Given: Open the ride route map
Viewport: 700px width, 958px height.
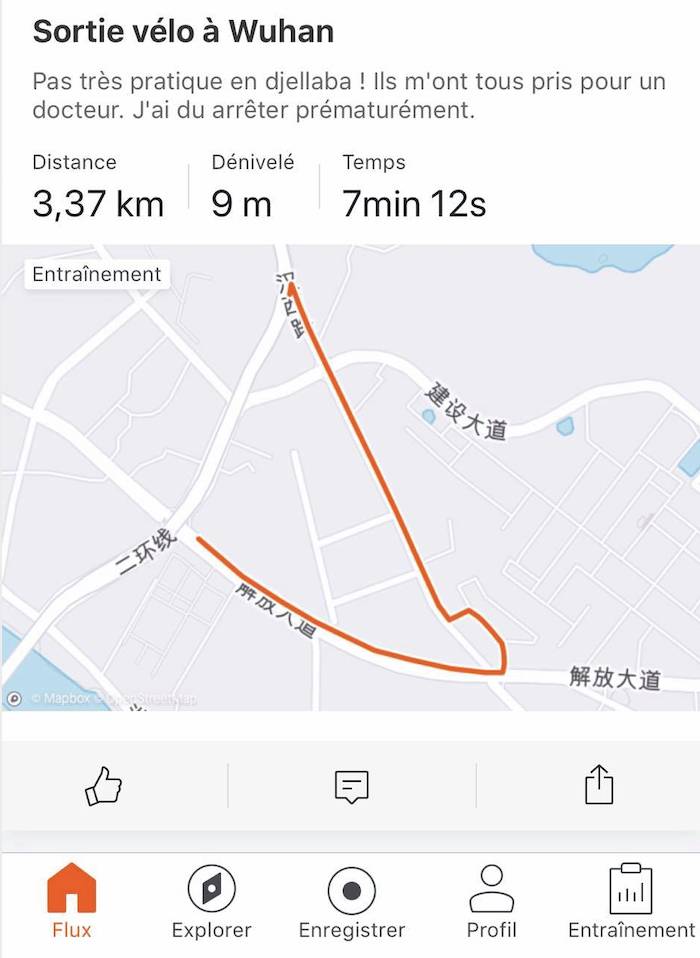Looking at the screenshot, I should point(350,480).
